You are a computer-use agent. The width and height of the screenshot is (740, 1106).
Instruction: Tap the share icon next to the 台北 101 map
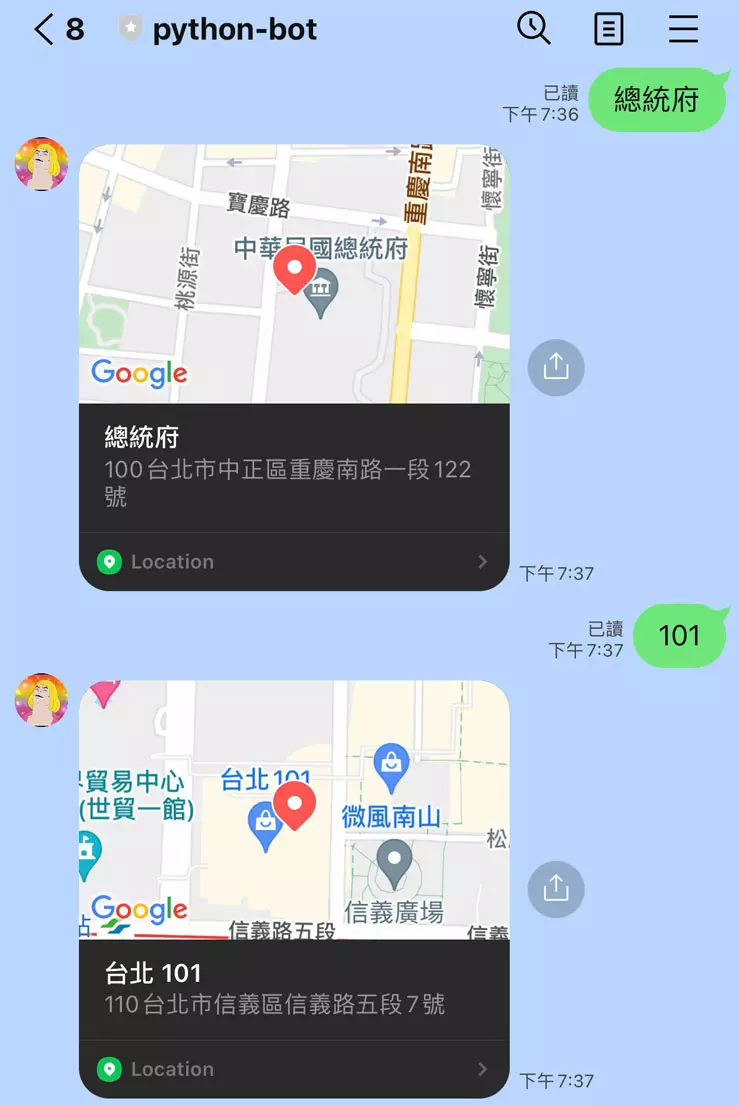click(555, 889)
